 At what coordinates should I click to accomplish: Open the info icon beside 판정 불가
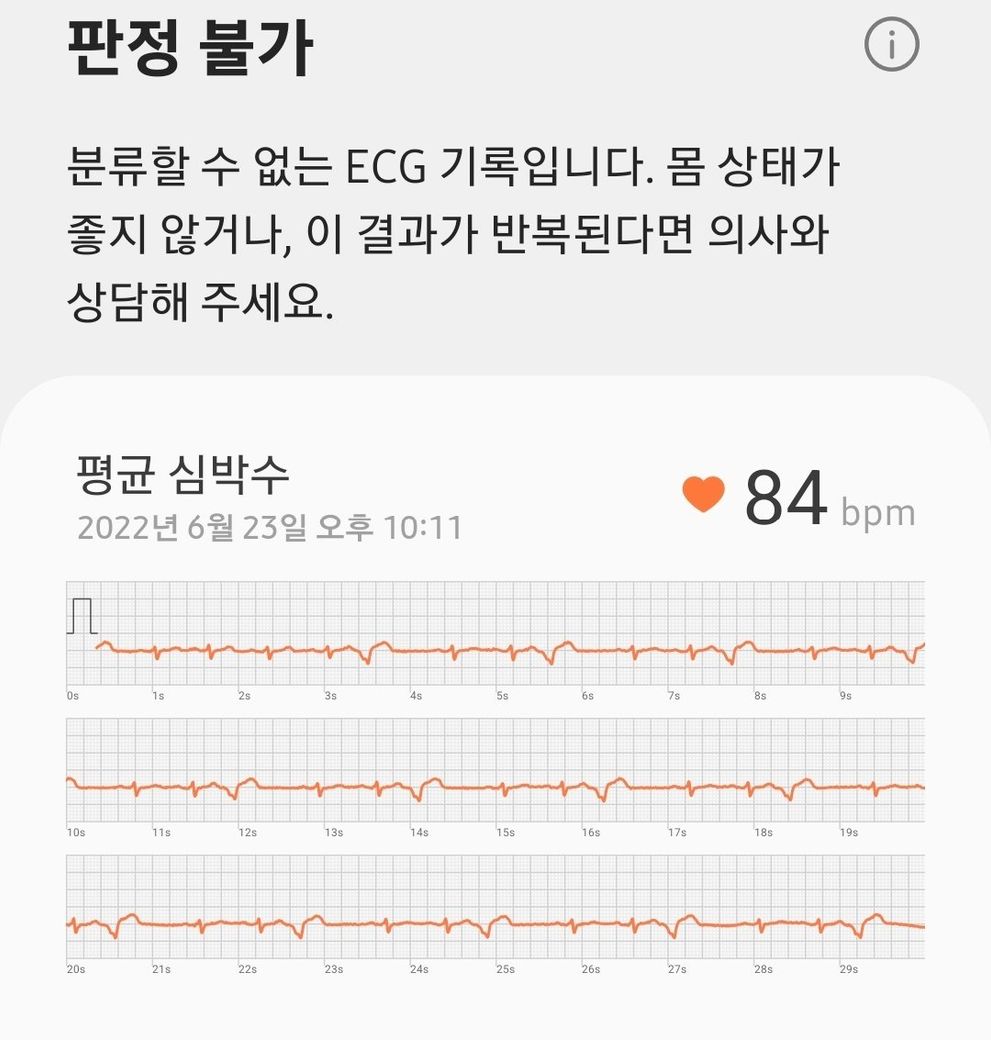891,45
